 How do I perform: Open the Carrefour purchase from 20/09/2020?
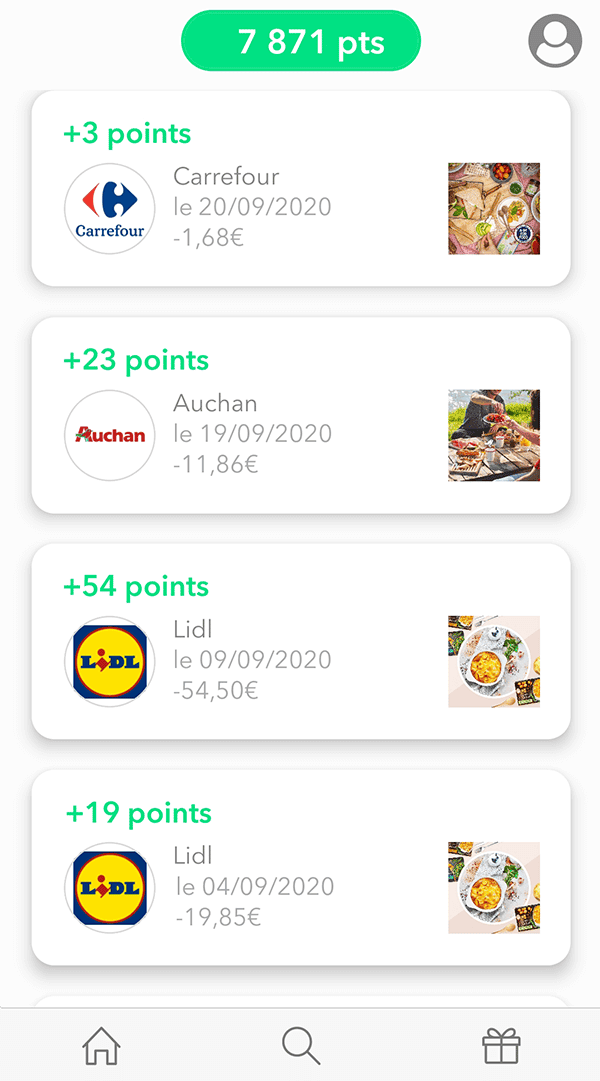tap(301, 189)
